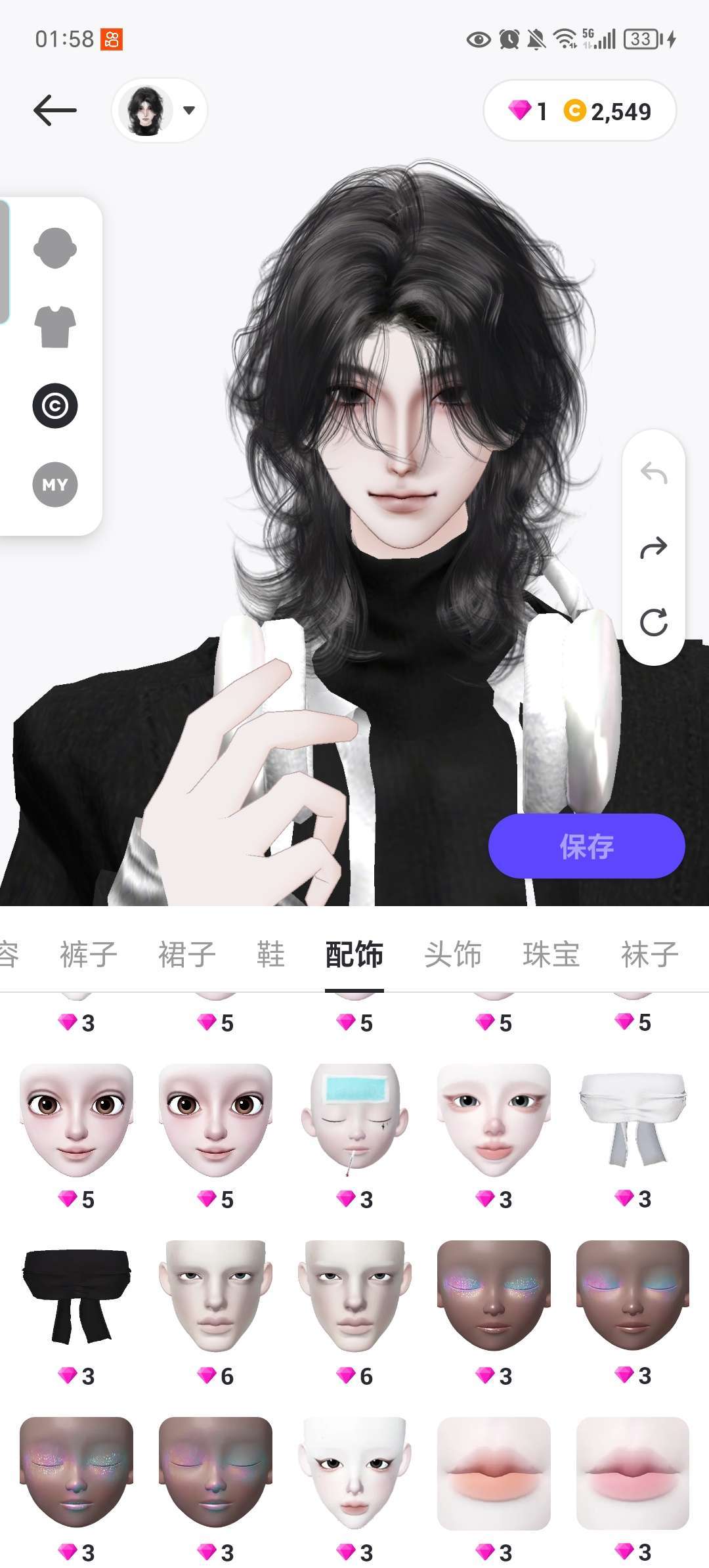Select the white blindfold ribbon item
The image size is (709, 1568).
pos(632,1120)
